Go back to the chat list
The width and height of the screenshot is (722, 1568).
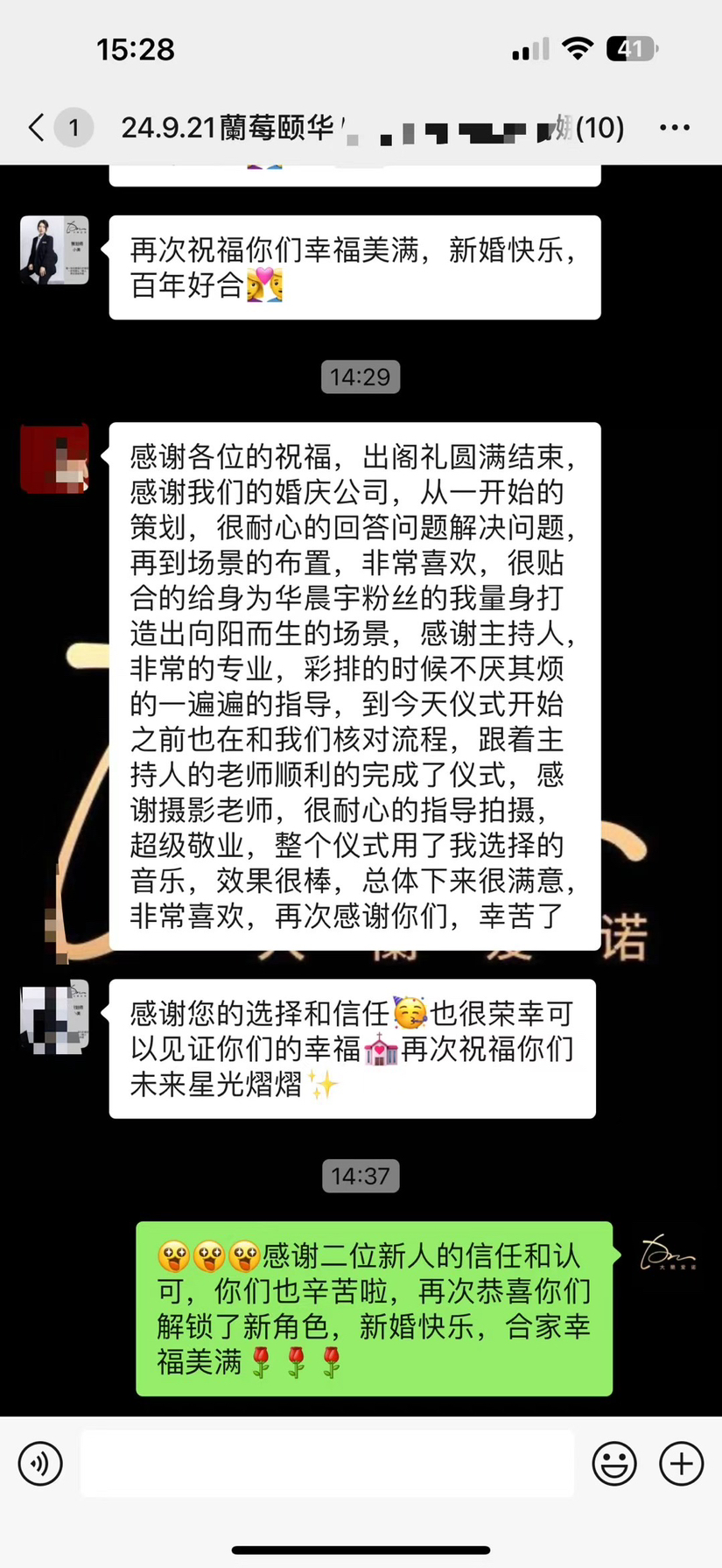(x=37, y=128)
